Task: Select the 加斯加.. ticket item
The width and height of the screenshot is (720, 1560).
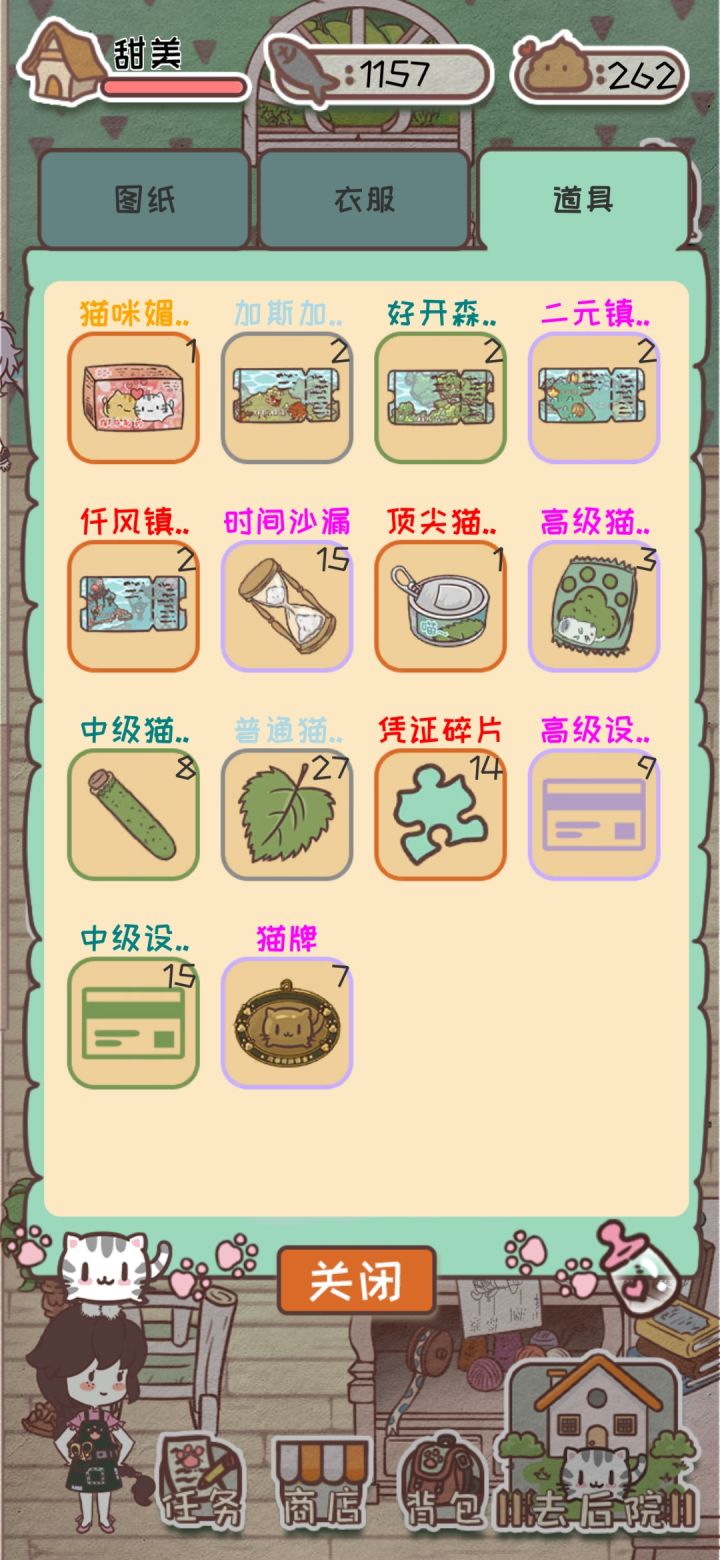Action: pos(287,397)
